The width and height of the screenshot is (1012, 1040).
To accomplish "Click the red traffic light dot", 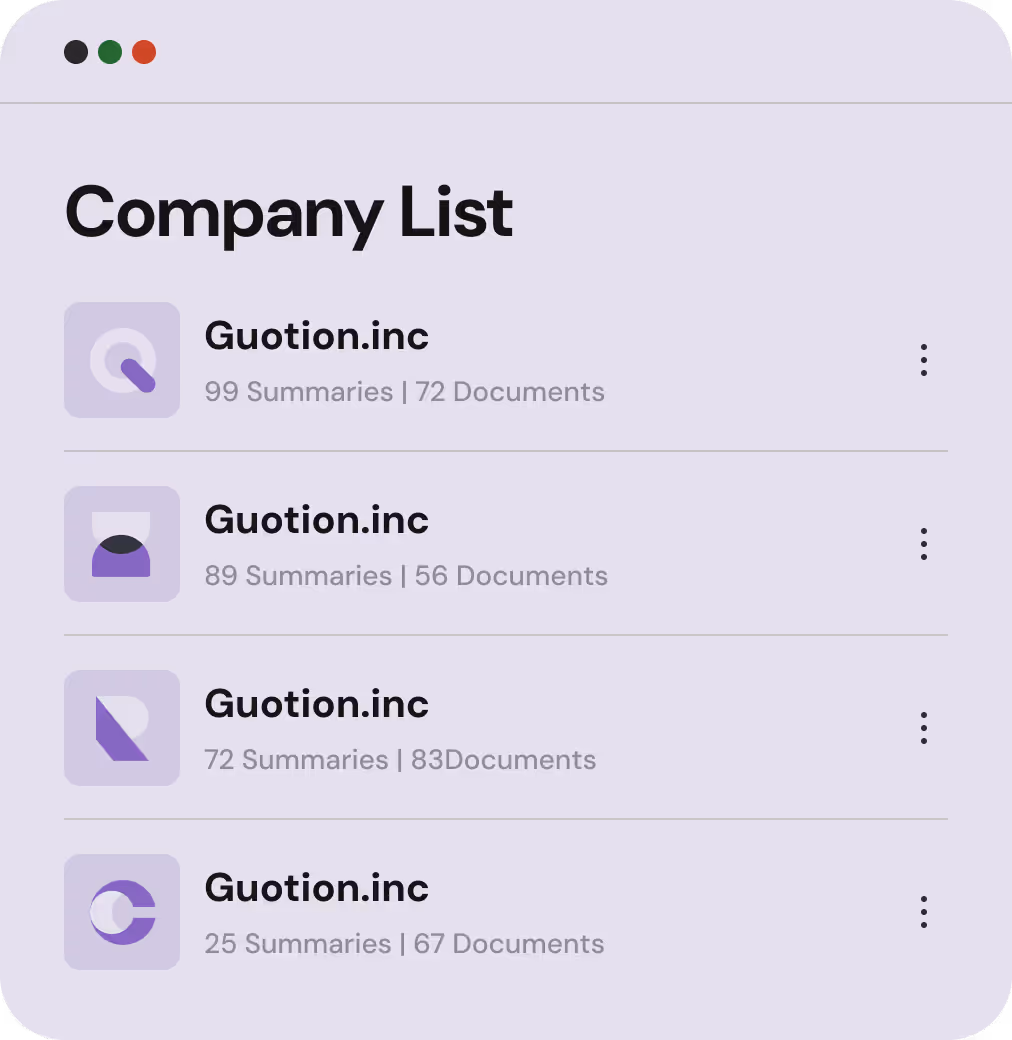I will click(143, 52).
